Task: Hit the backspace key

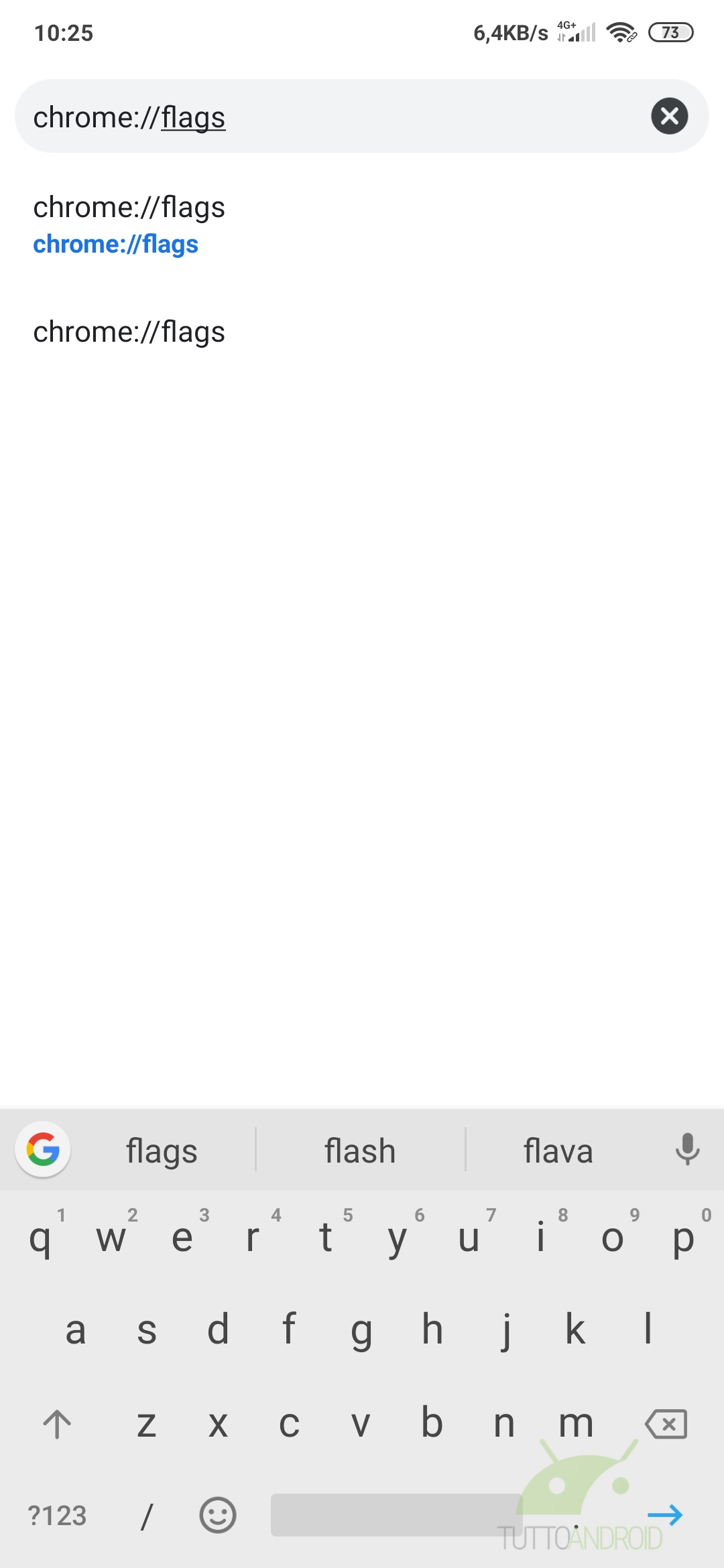Action: 666,1424
